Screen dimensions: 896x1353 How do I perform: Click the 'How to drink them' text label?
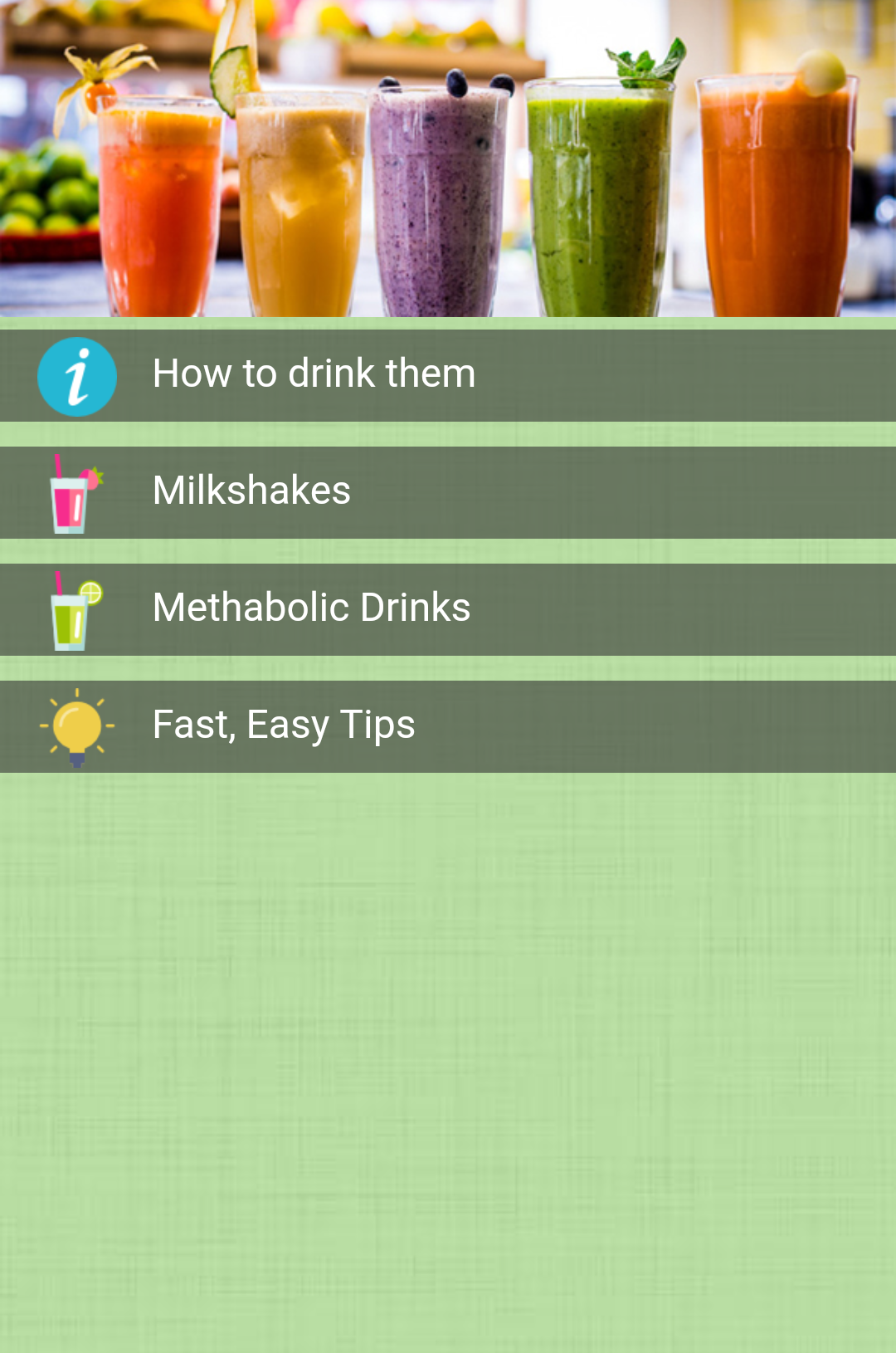coord(314,374)
